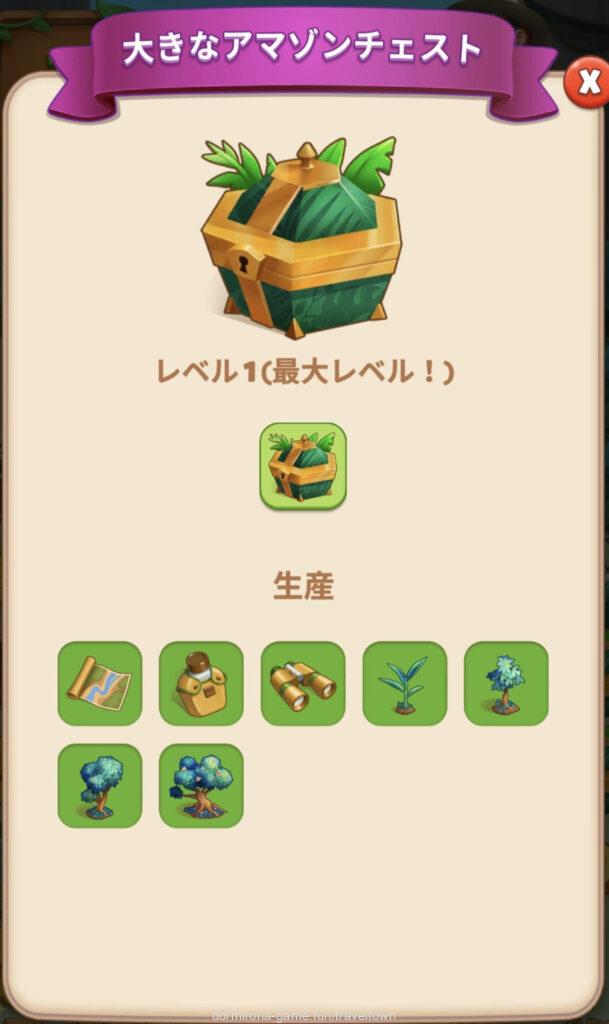
Task: Close the Amazon chest dialog
Action: coord(587,83)
